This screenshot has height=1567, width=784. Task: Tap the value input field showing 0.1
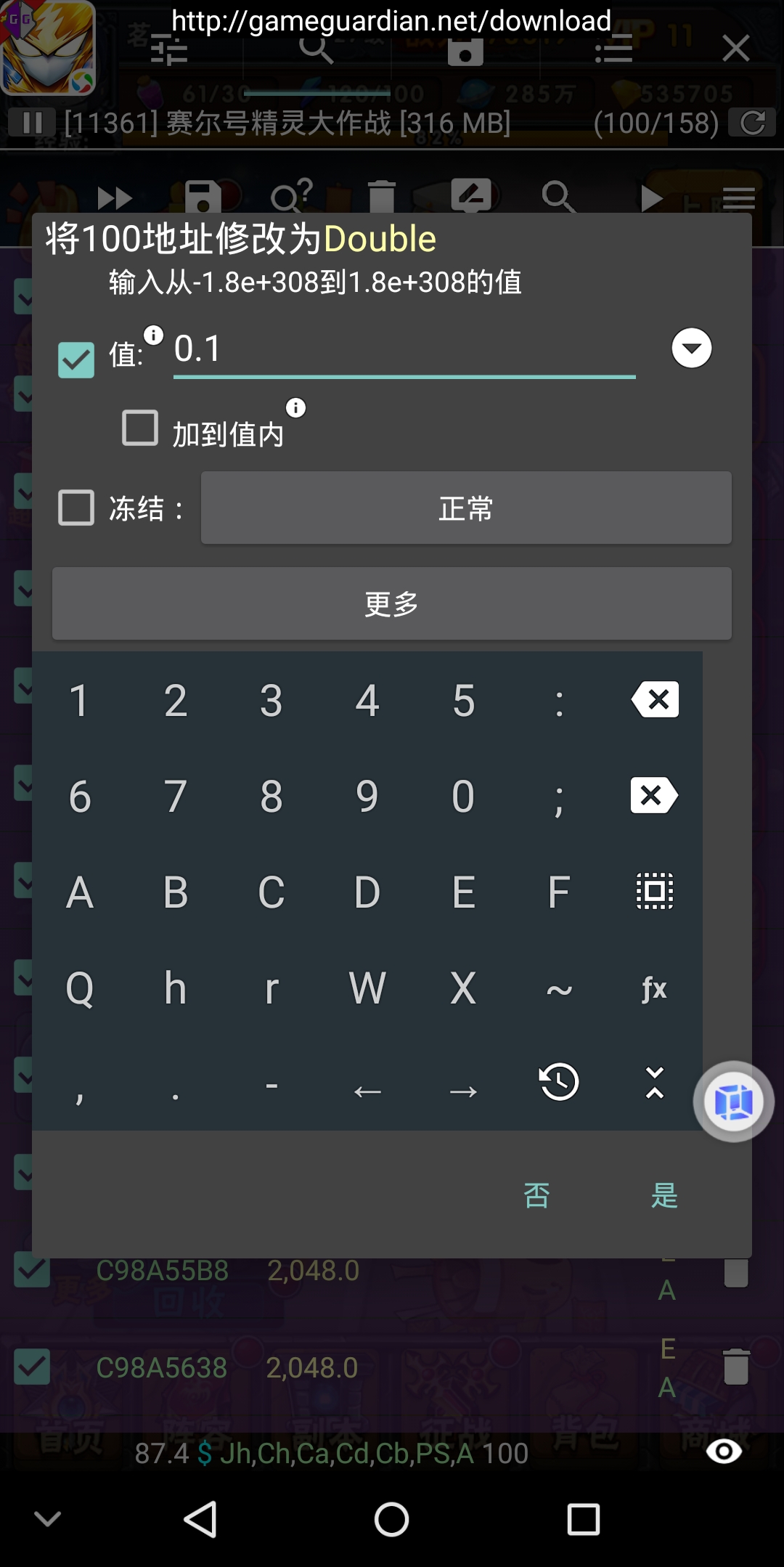[x=404, y=350]
